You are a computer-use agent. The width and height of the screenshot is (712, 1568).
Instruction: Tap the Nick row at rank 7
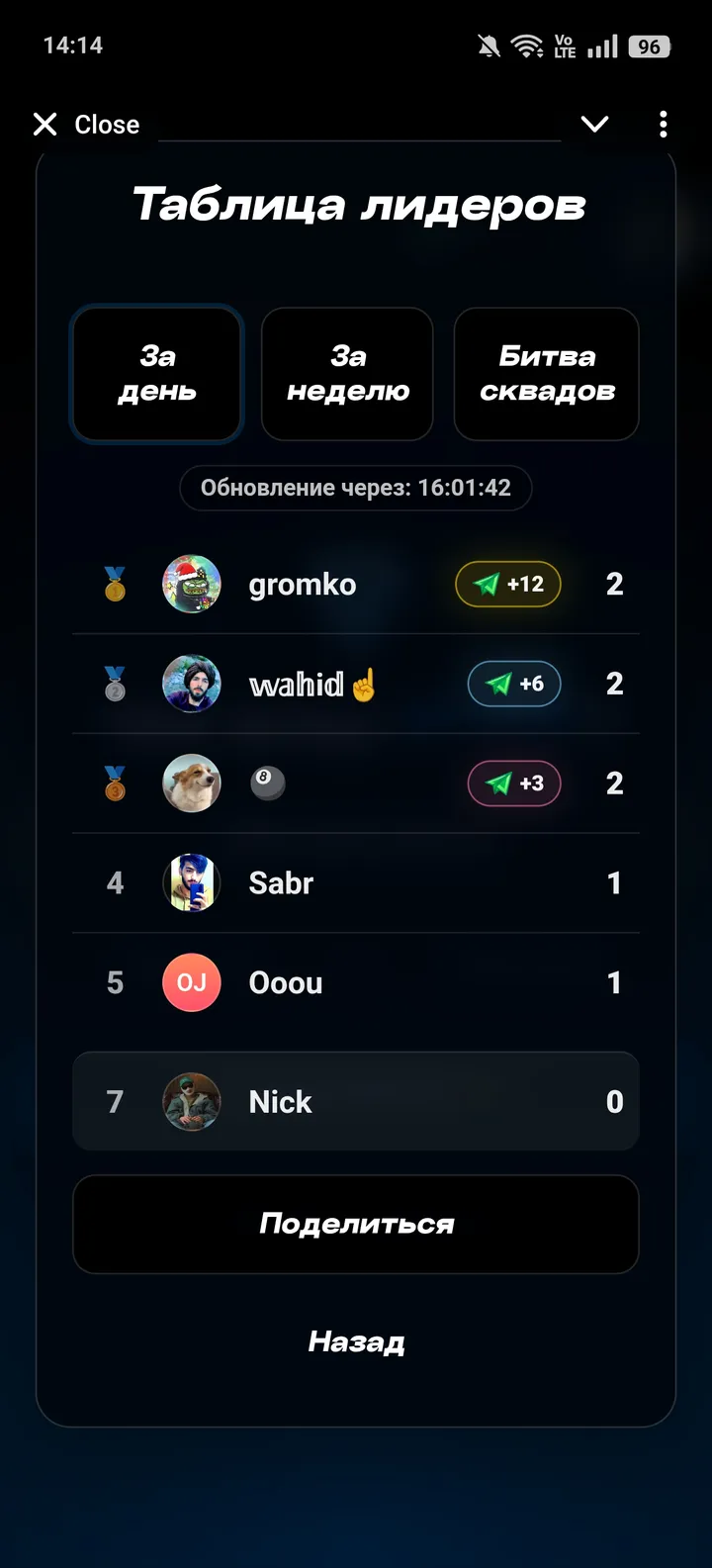(x=355, y=1102)
